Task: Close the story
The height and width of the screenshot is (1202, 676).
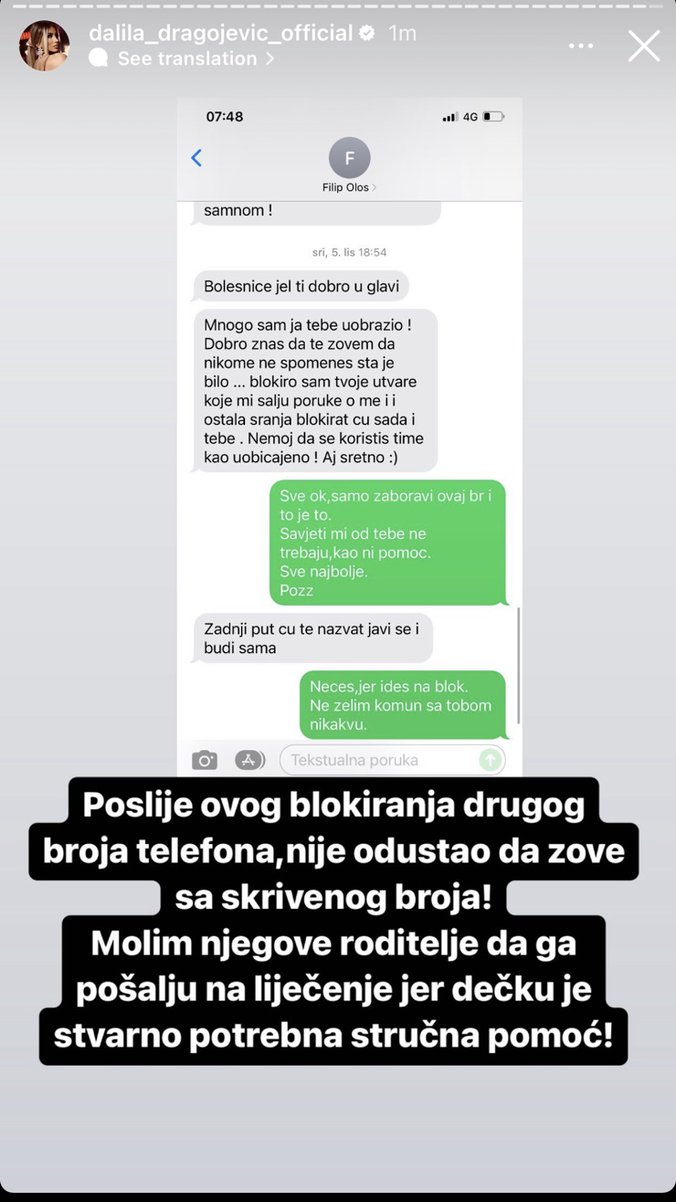Action: click(643, 46)
